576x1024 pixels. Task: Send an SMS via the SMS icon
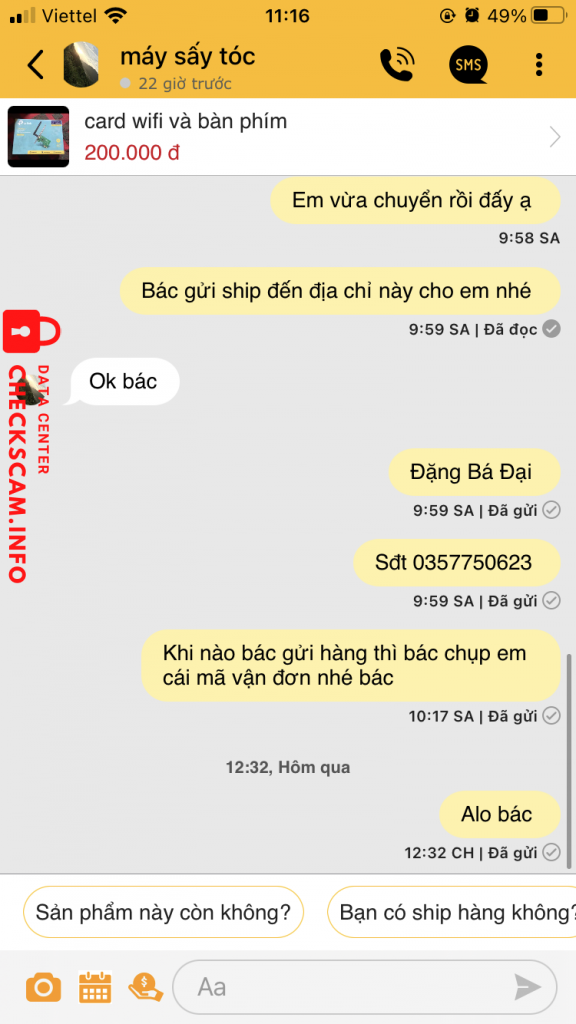(468, 65)
